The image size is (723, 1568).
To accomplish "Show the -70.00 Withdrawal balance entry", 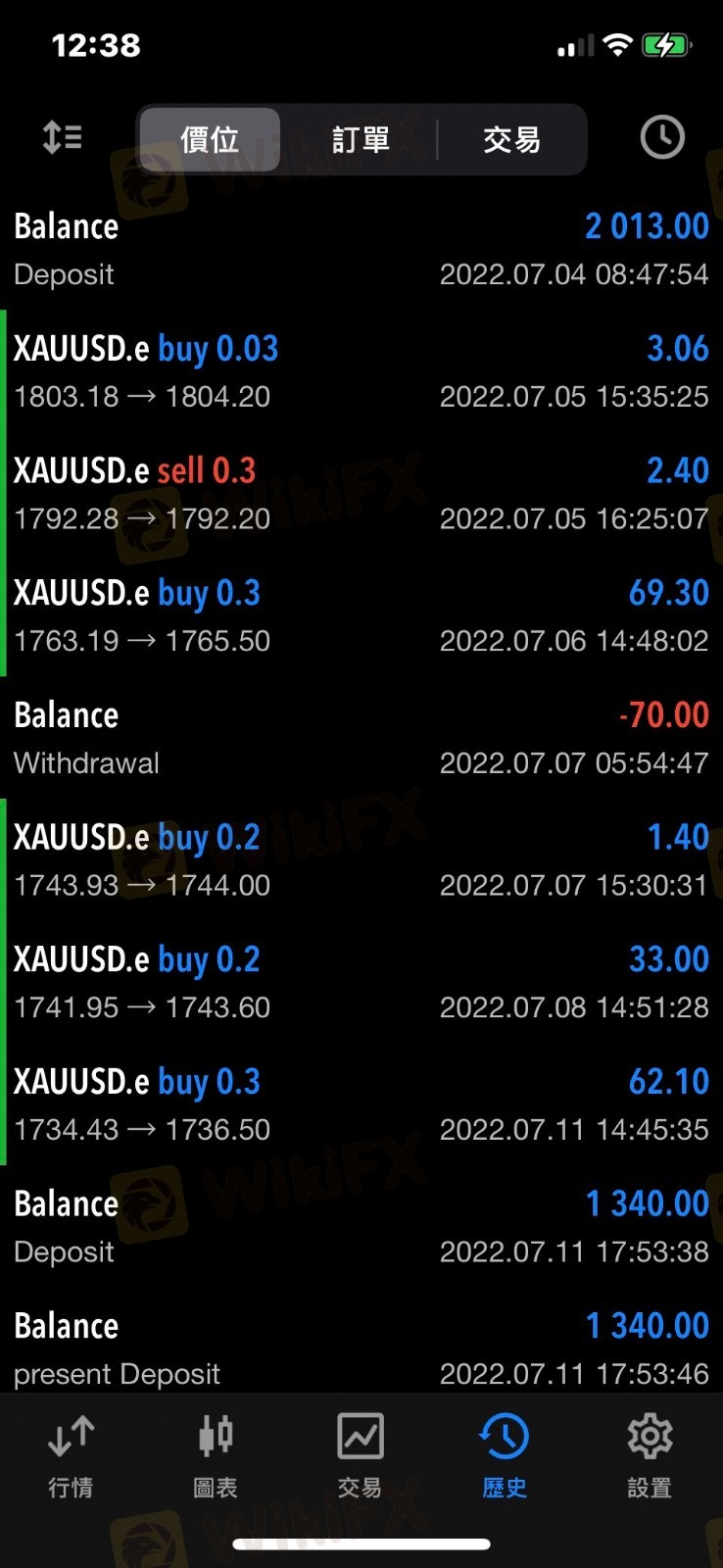I will pos(361,738).
